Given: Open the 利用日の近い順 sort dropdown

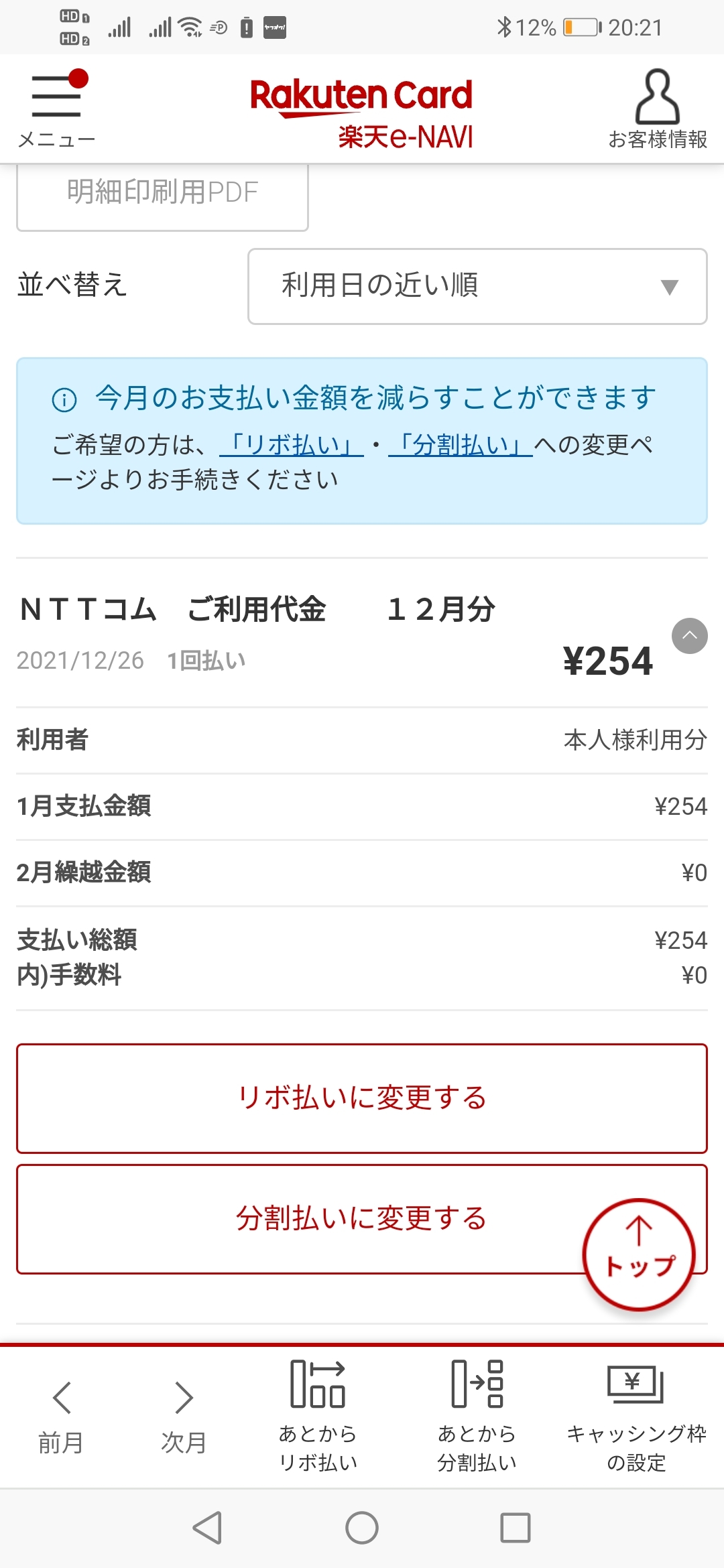Looking at the screenshot, I should pos(477,286).
